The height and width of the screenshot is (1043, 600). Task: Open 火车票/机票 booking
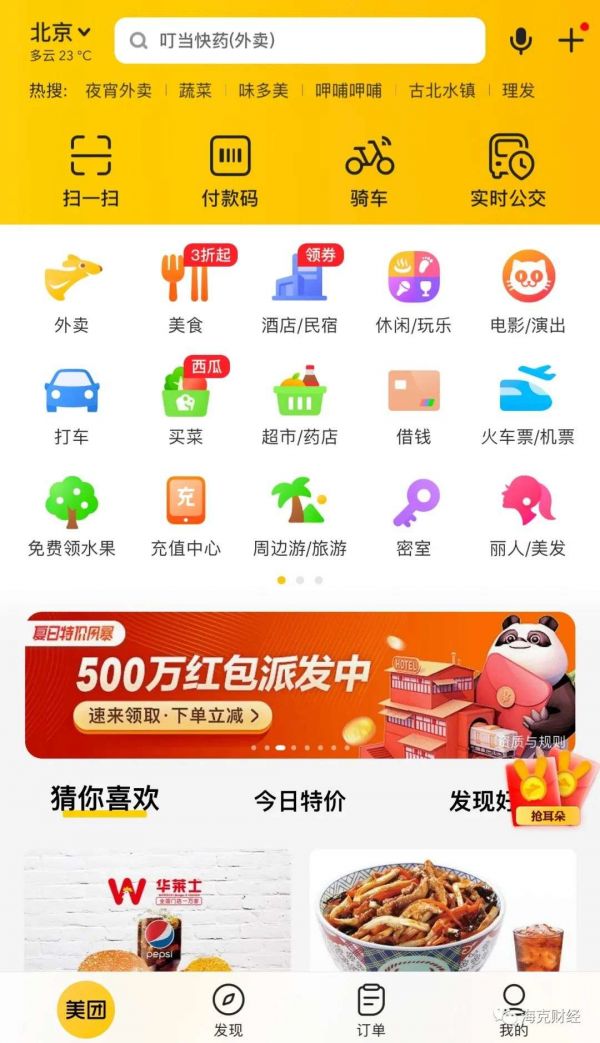528,404
